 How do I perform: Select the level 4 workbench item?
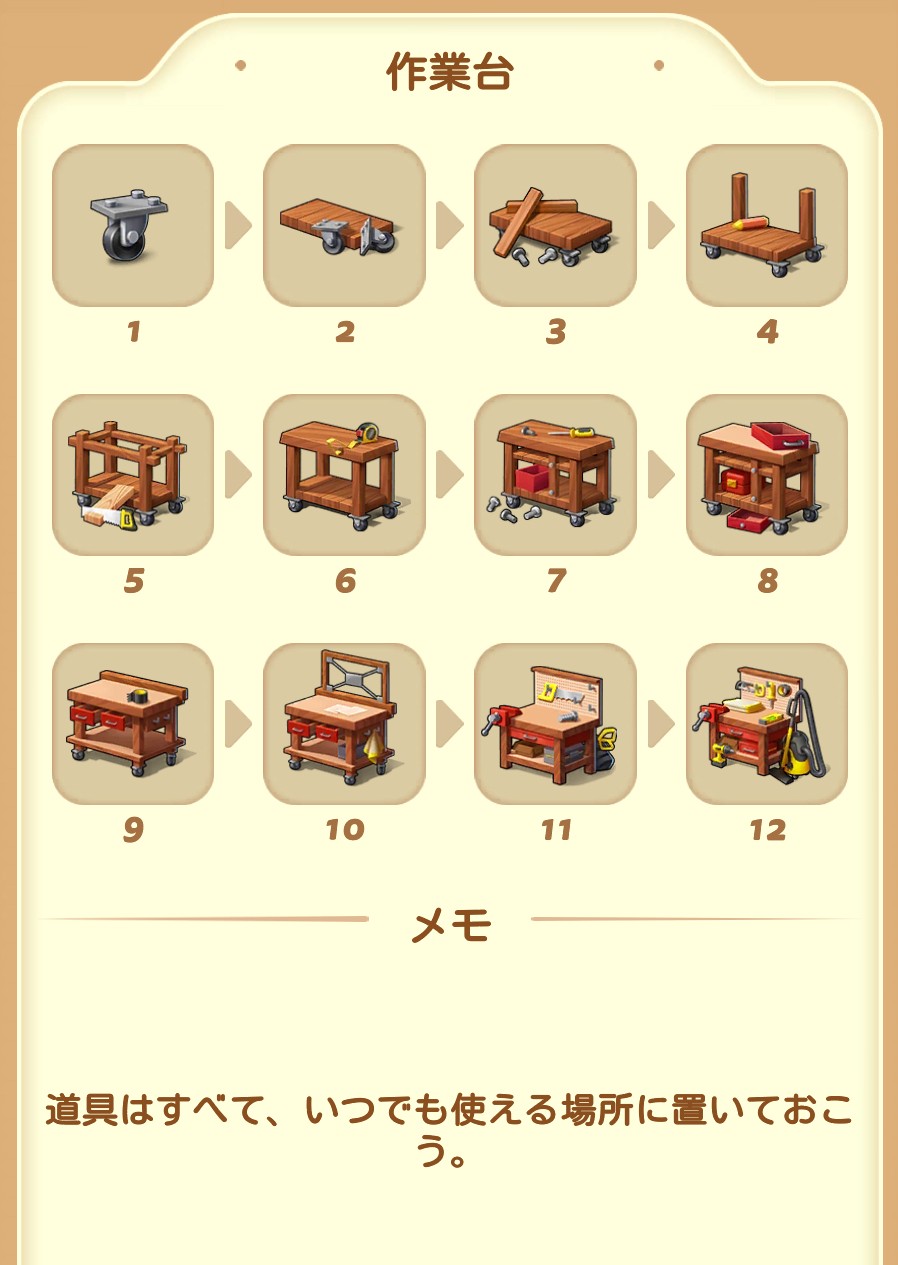point(766,225)
